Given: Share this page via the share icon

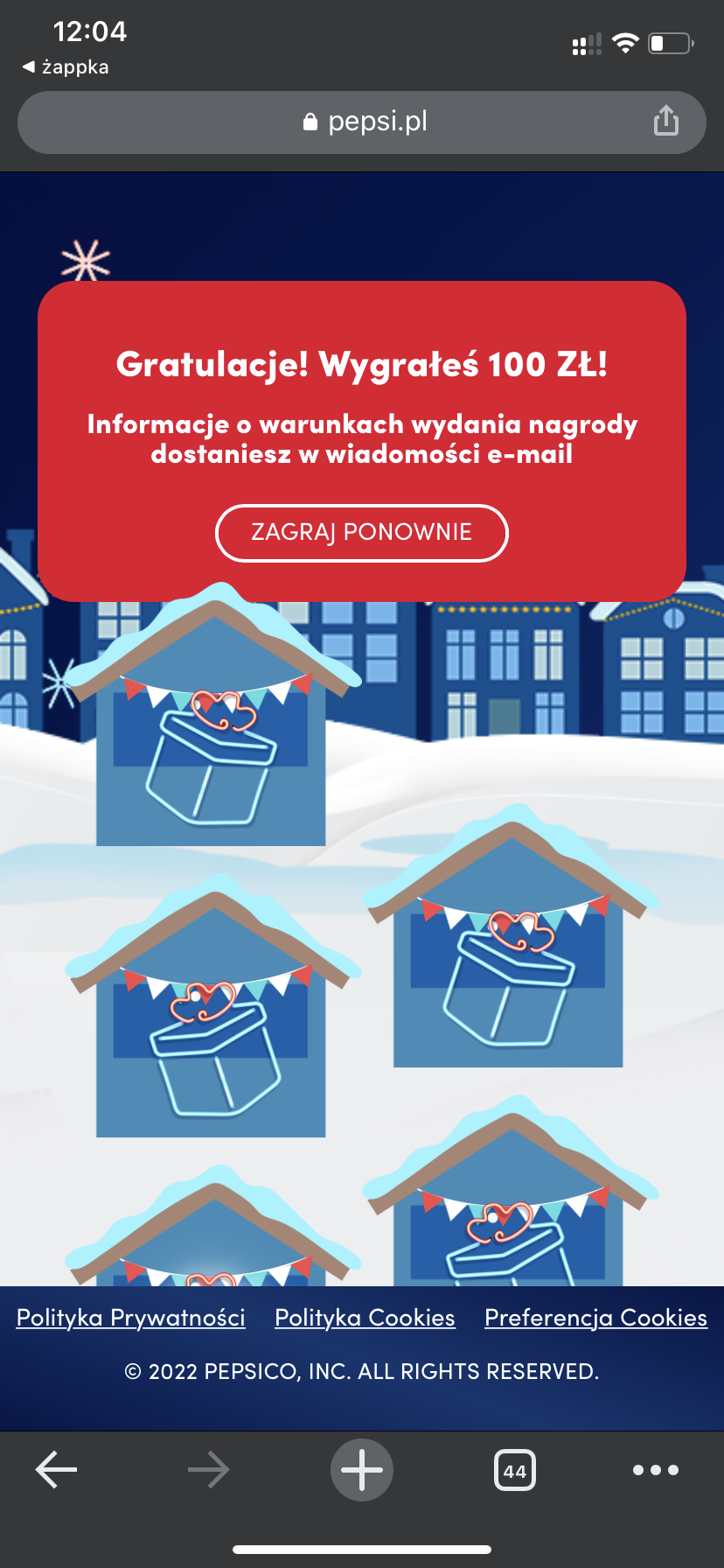Looking at the screenshot, I should 665,121.
